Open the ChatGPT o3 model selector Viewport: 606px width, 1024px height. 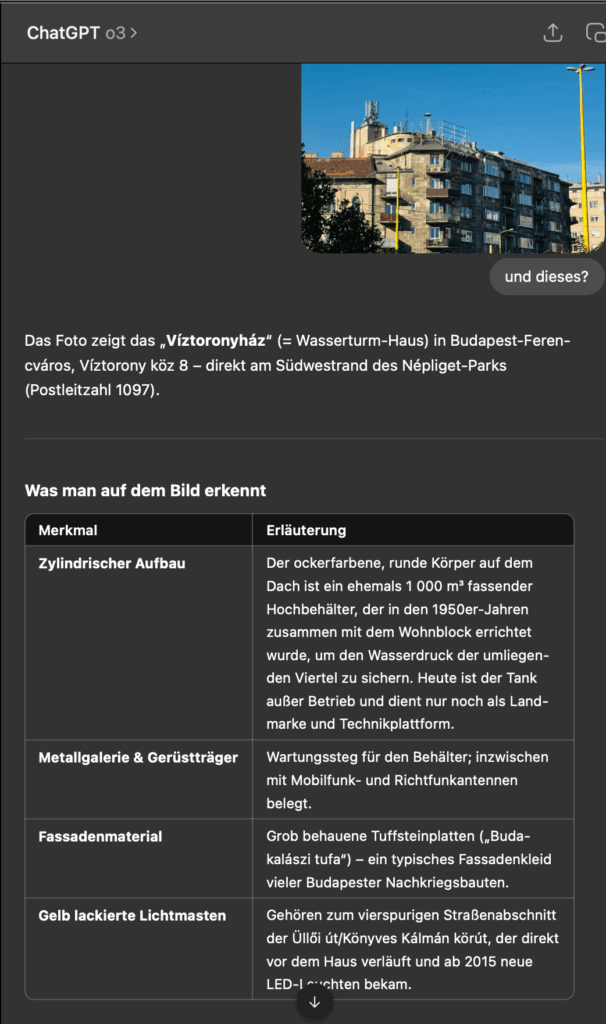82,33
